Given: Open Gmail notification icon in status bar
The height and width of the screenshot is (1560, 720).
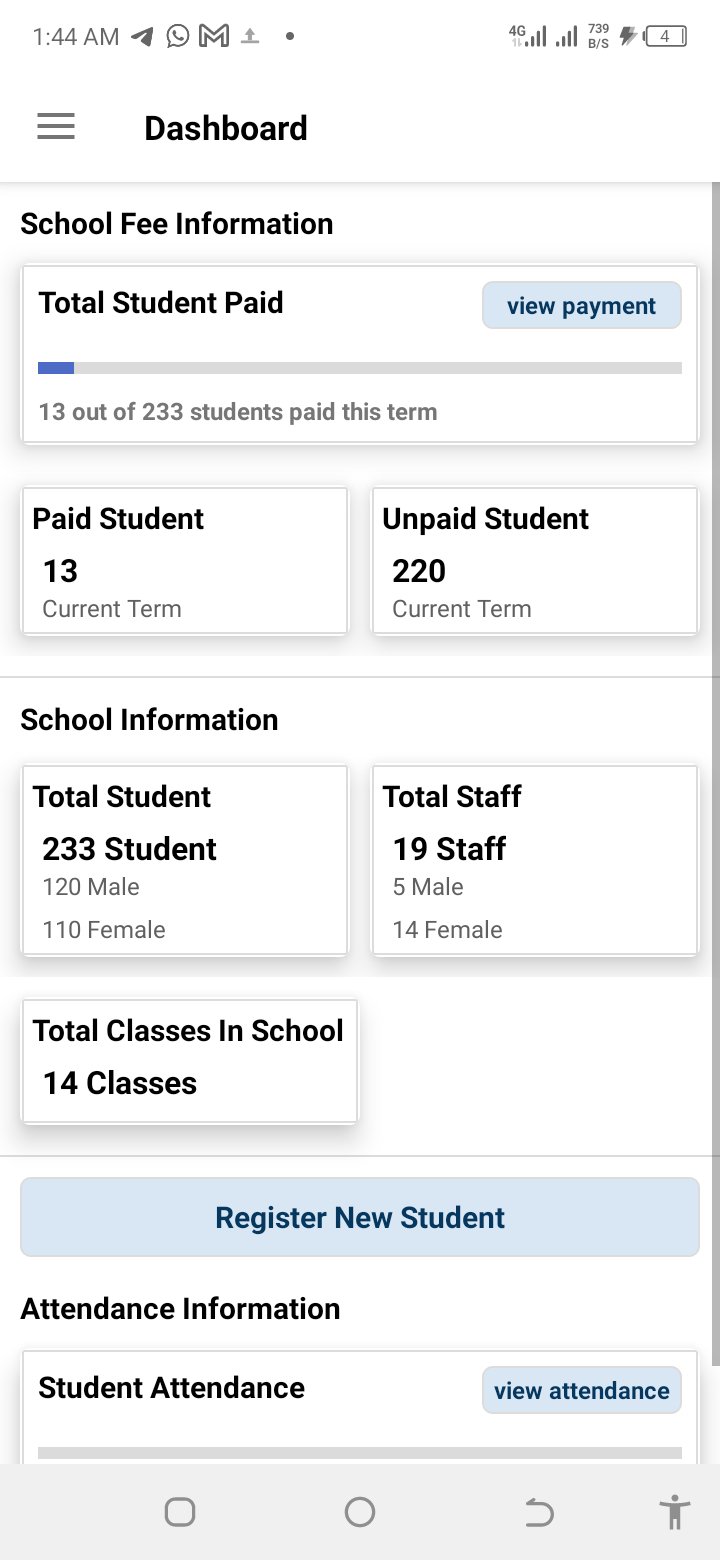Looking at the screenshot, I should pyautogui.click(x=211, y=35).
